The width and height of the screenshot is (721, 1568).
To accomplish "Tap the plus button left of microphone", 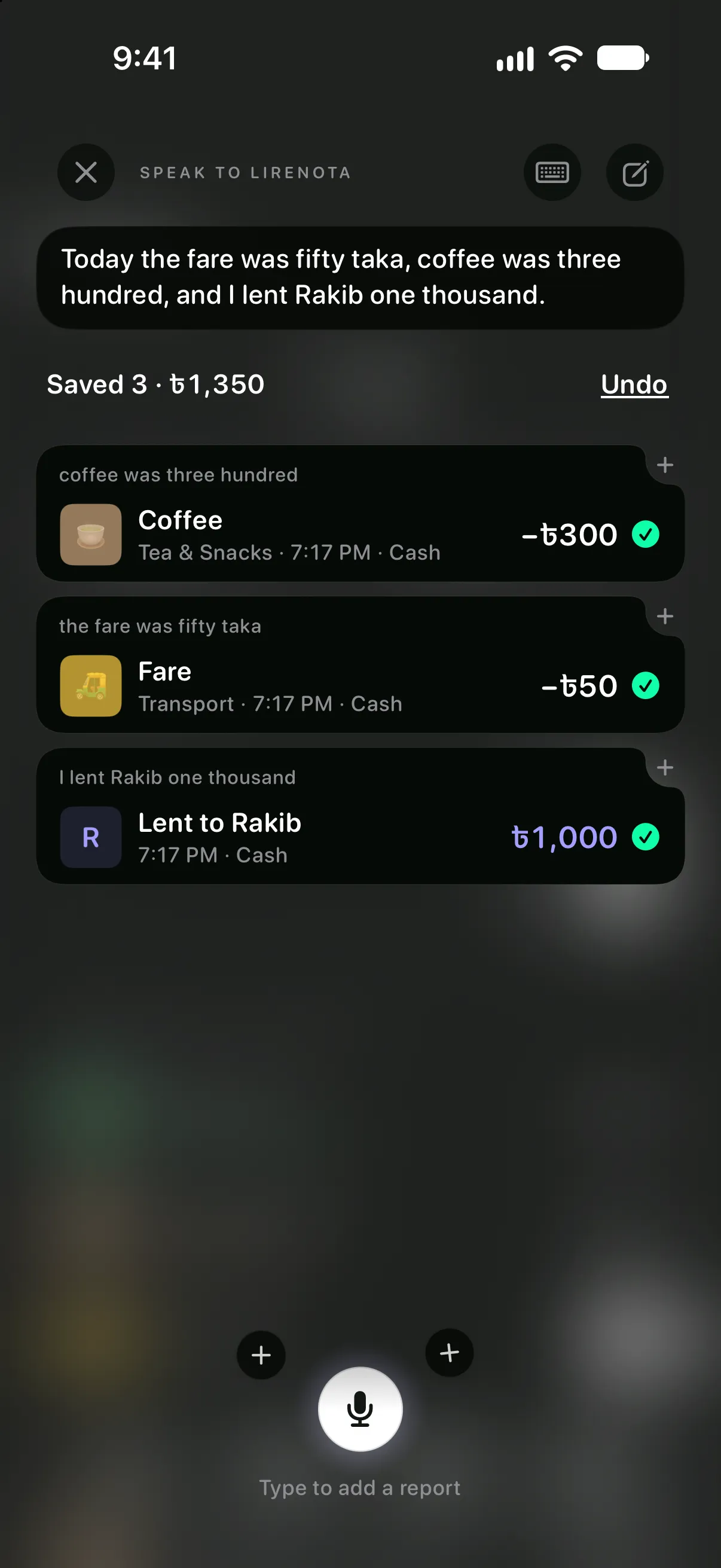I will (x=261, y=1355).
